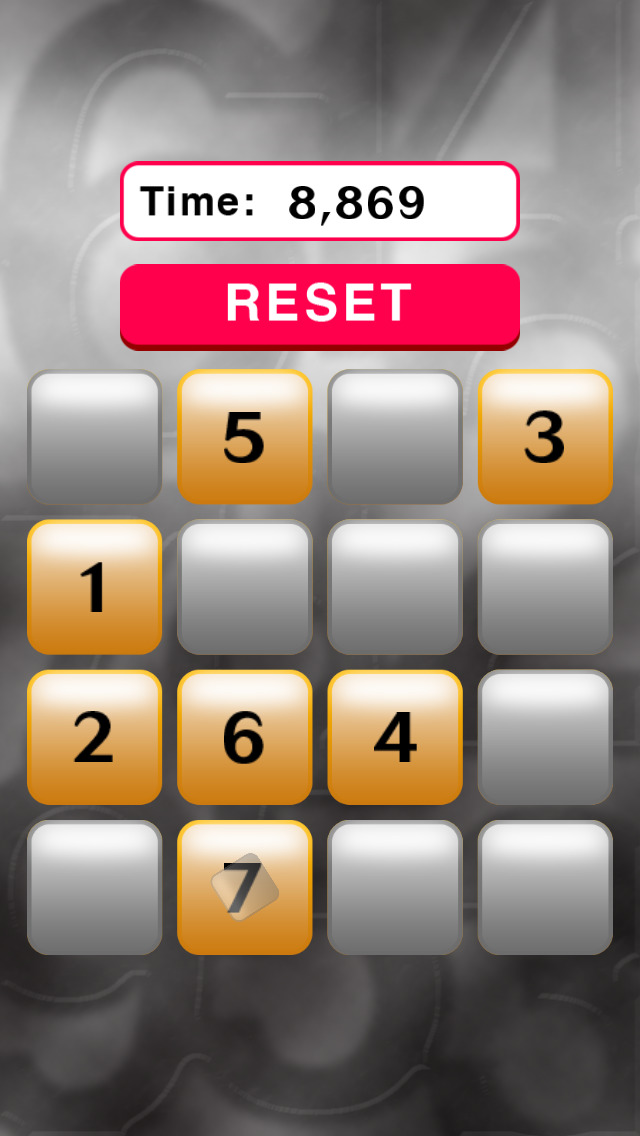Select the tile numbered 5
The image size is (640, 1136).
tap(245, 437)
